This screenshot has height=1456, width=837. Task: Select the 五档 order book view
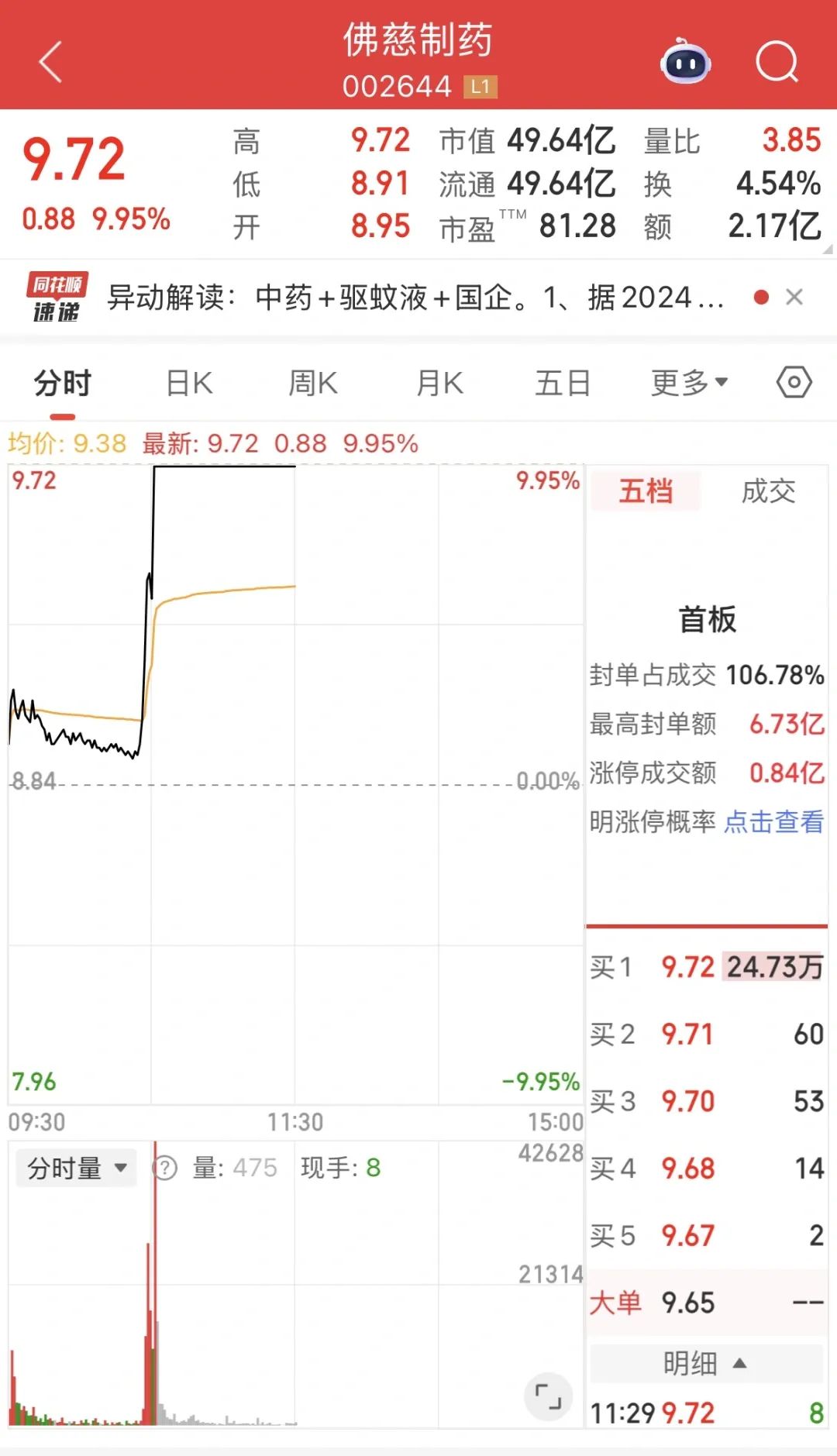click(646, 491)
